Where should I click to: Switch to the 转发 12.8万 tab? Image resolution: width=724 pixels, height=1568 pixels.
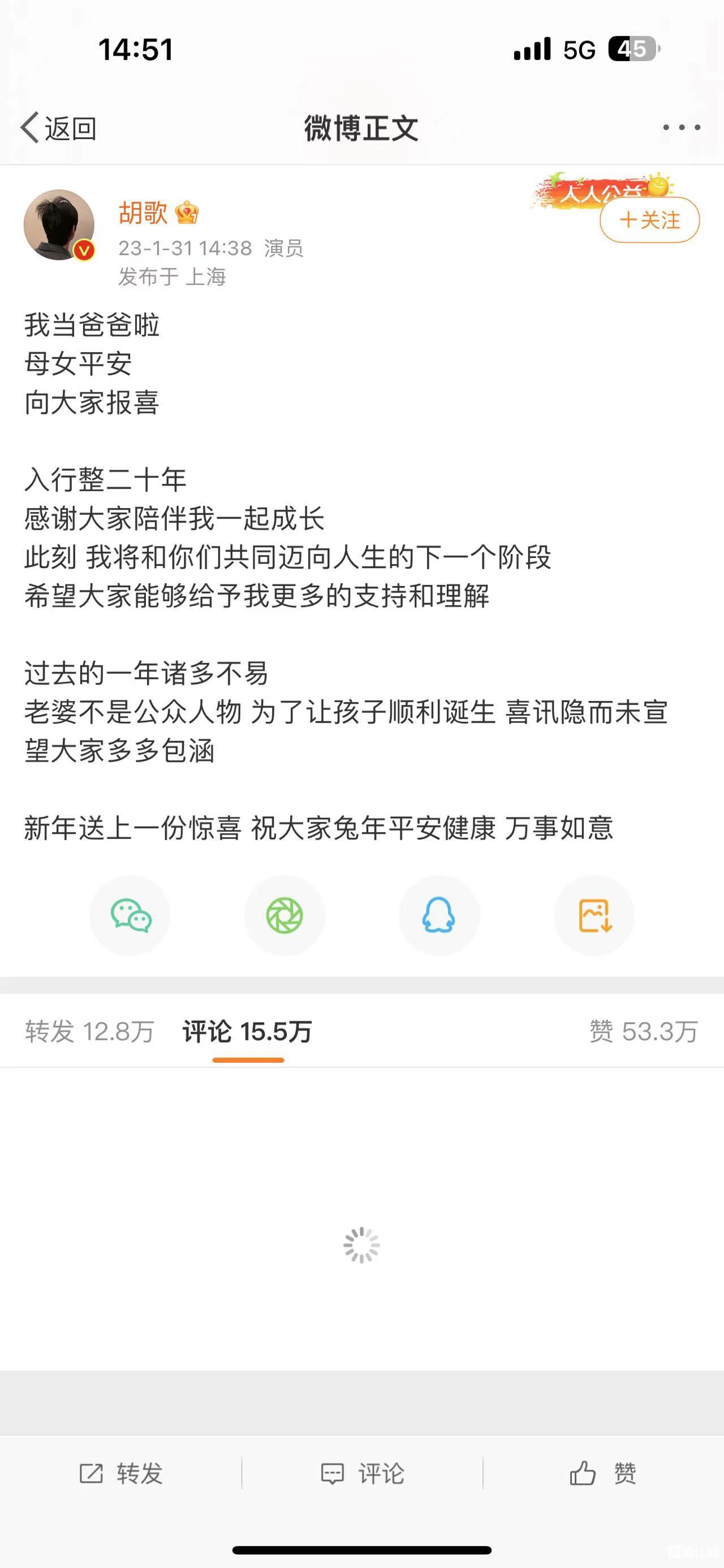[x=89, y=1031]
